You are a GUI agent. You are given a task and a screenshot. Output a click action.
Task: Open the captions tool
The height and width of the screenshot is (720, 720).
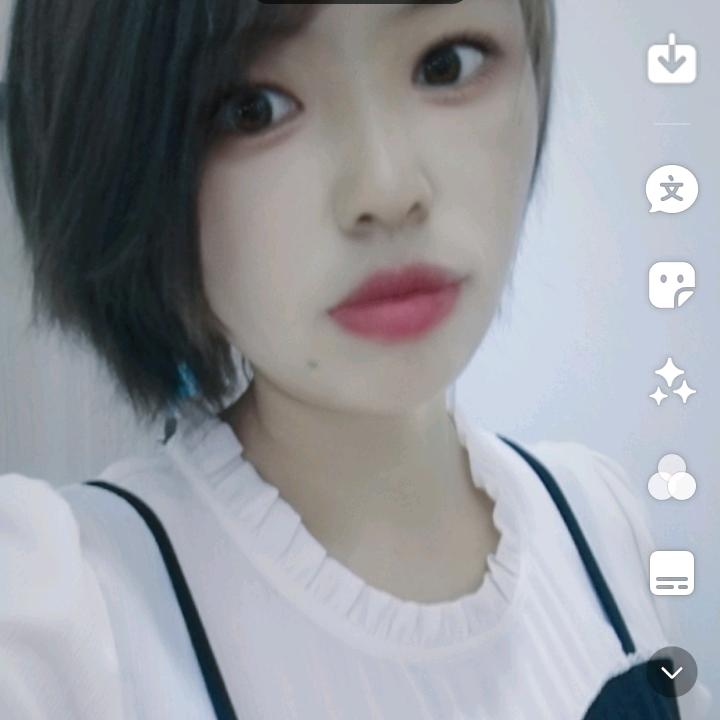(x=671, y=573)
